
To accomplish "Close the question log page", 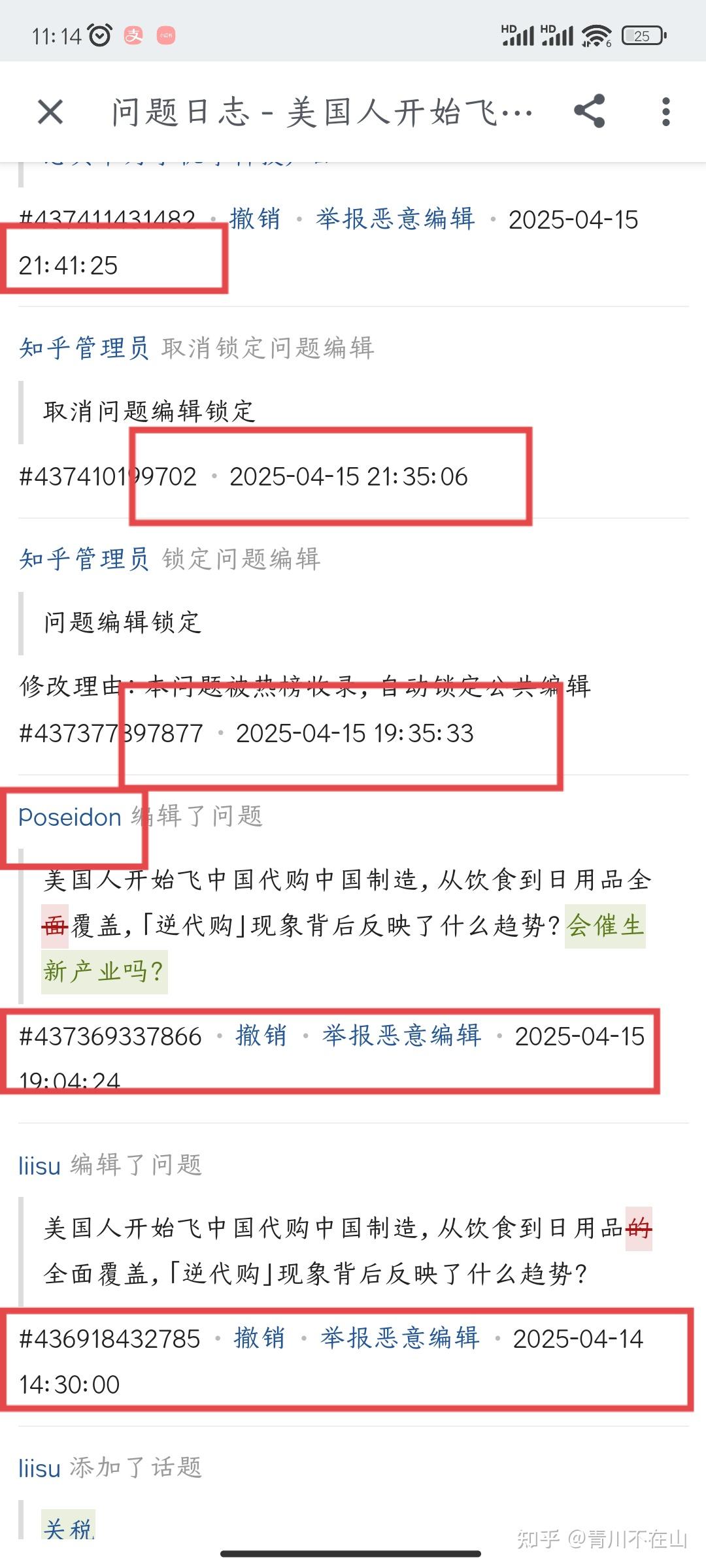I will pos(50,112).
